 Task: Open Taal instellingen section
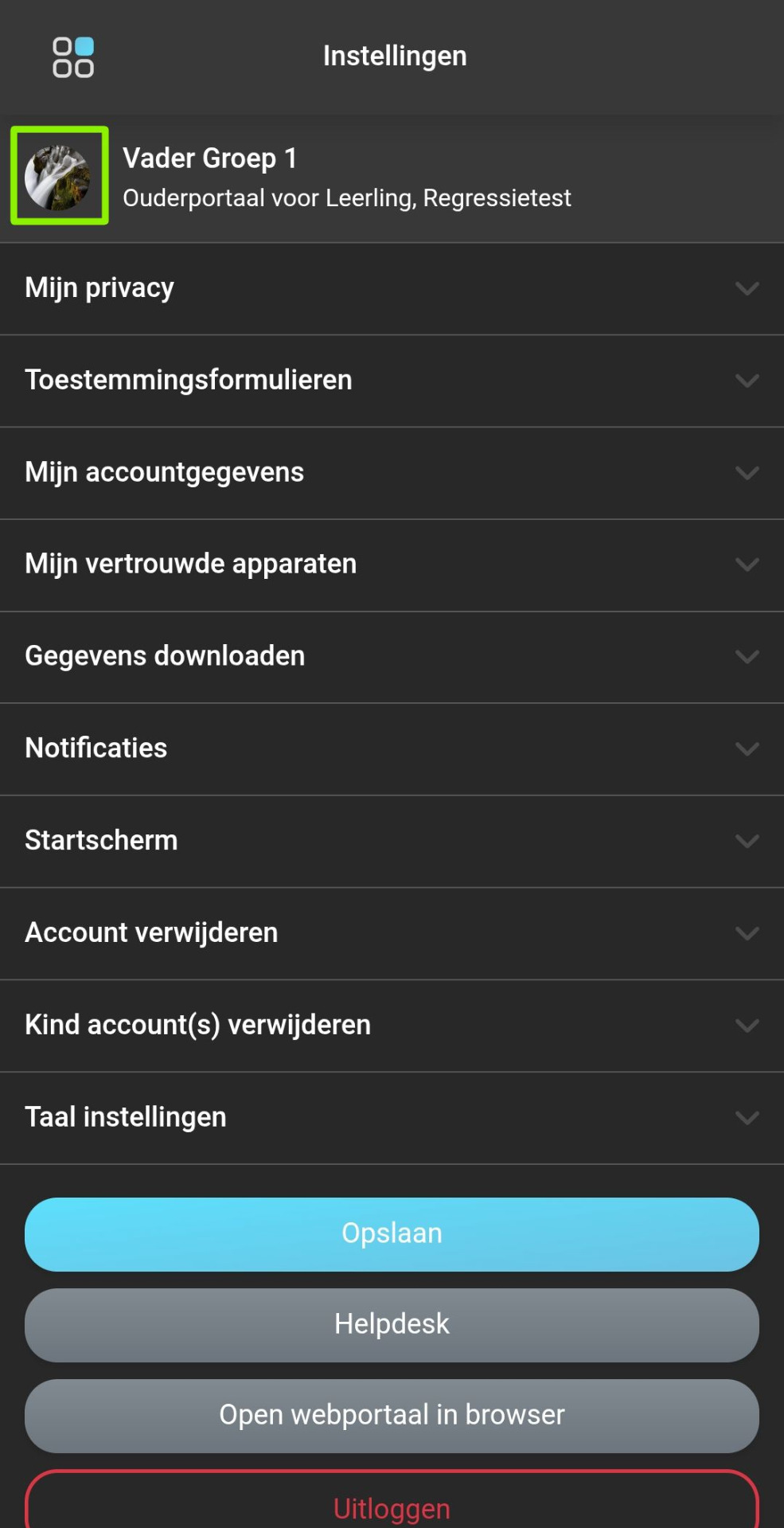click(x=392, y=1118)
